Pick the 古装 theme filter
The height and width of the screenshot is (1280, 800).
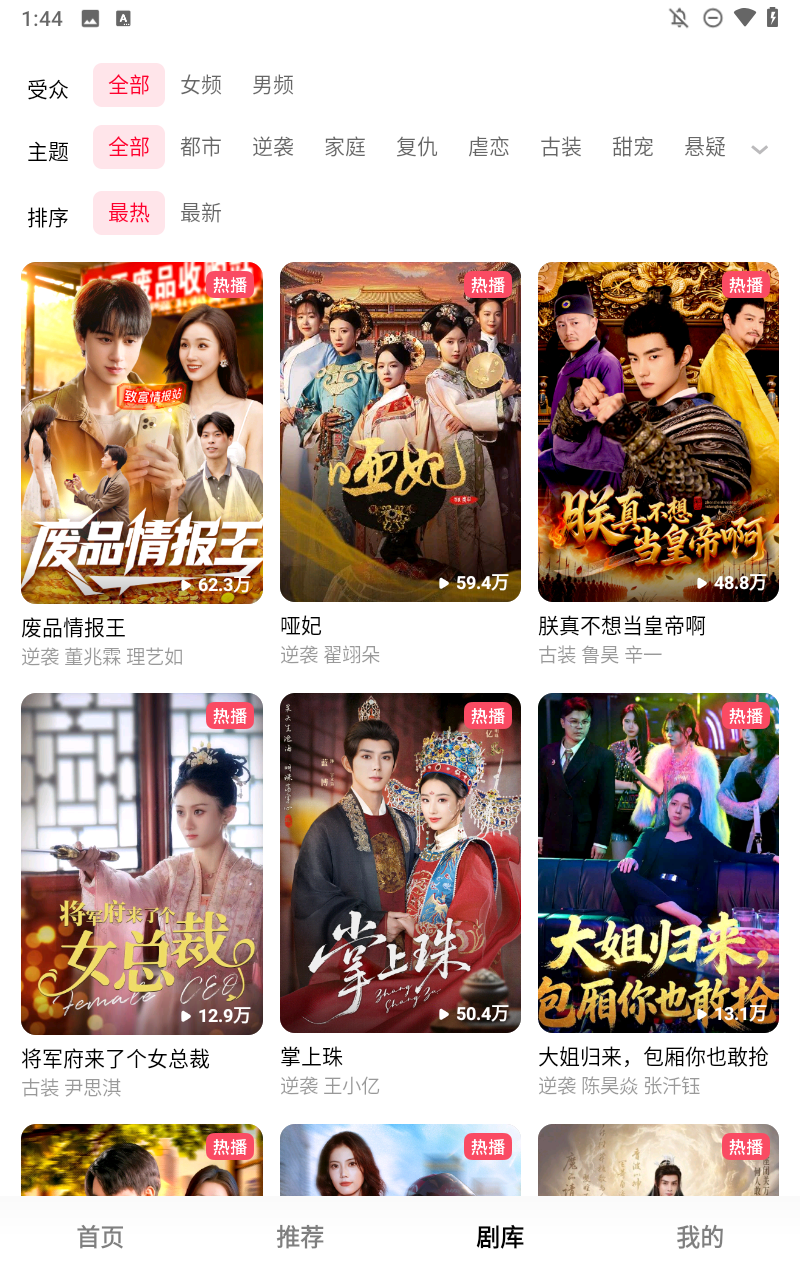(561, 147)
